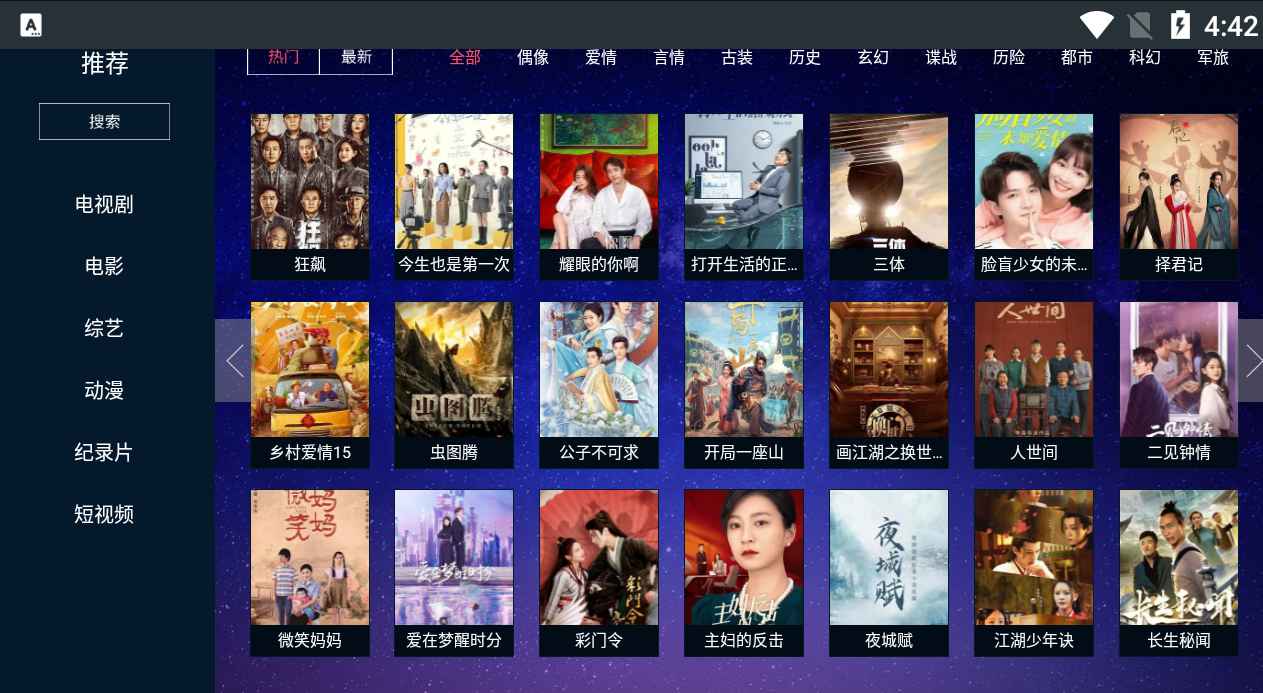
Task: Open the 三体 poster card
Action: pos(889,196)
